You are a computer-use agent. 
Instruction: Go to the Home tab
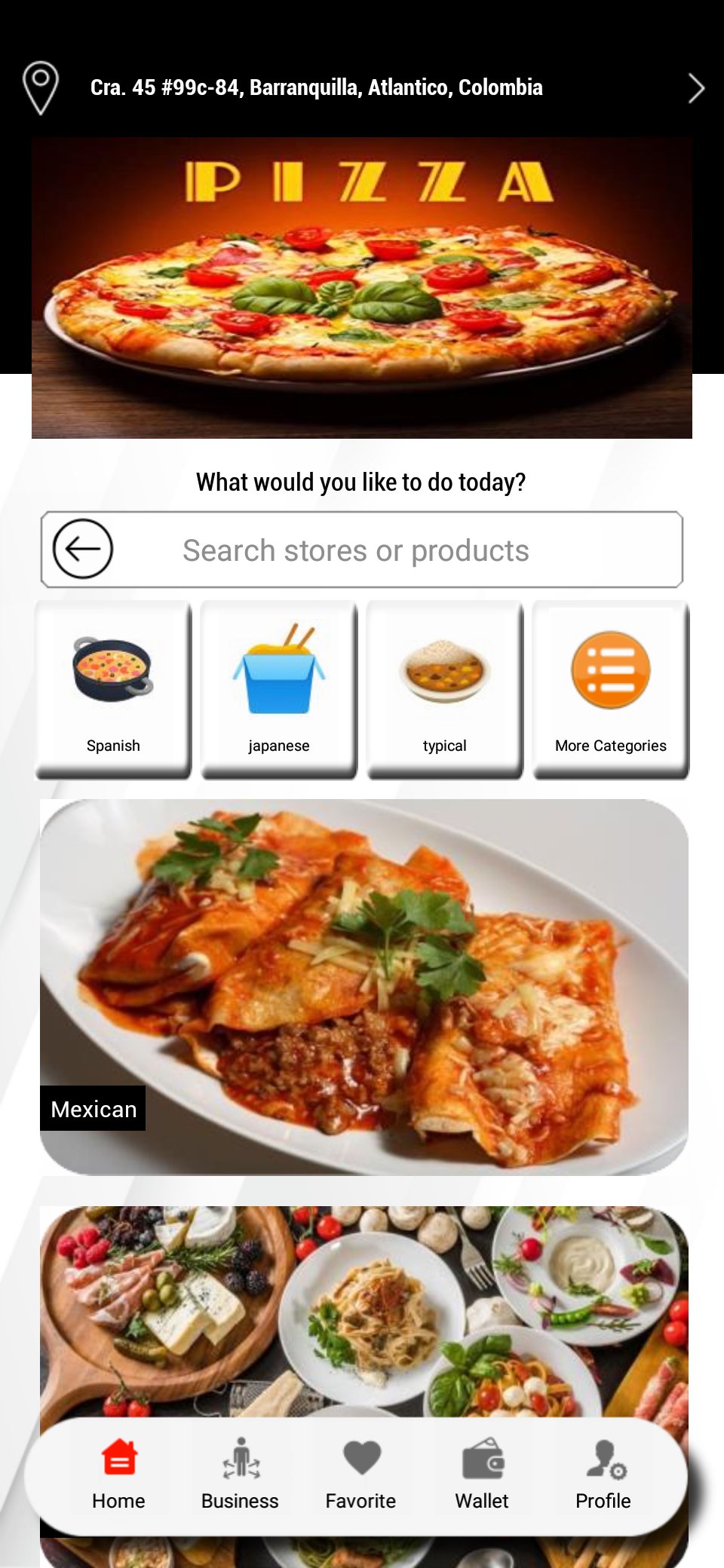pyautogui.click(x=119, y=1475)
